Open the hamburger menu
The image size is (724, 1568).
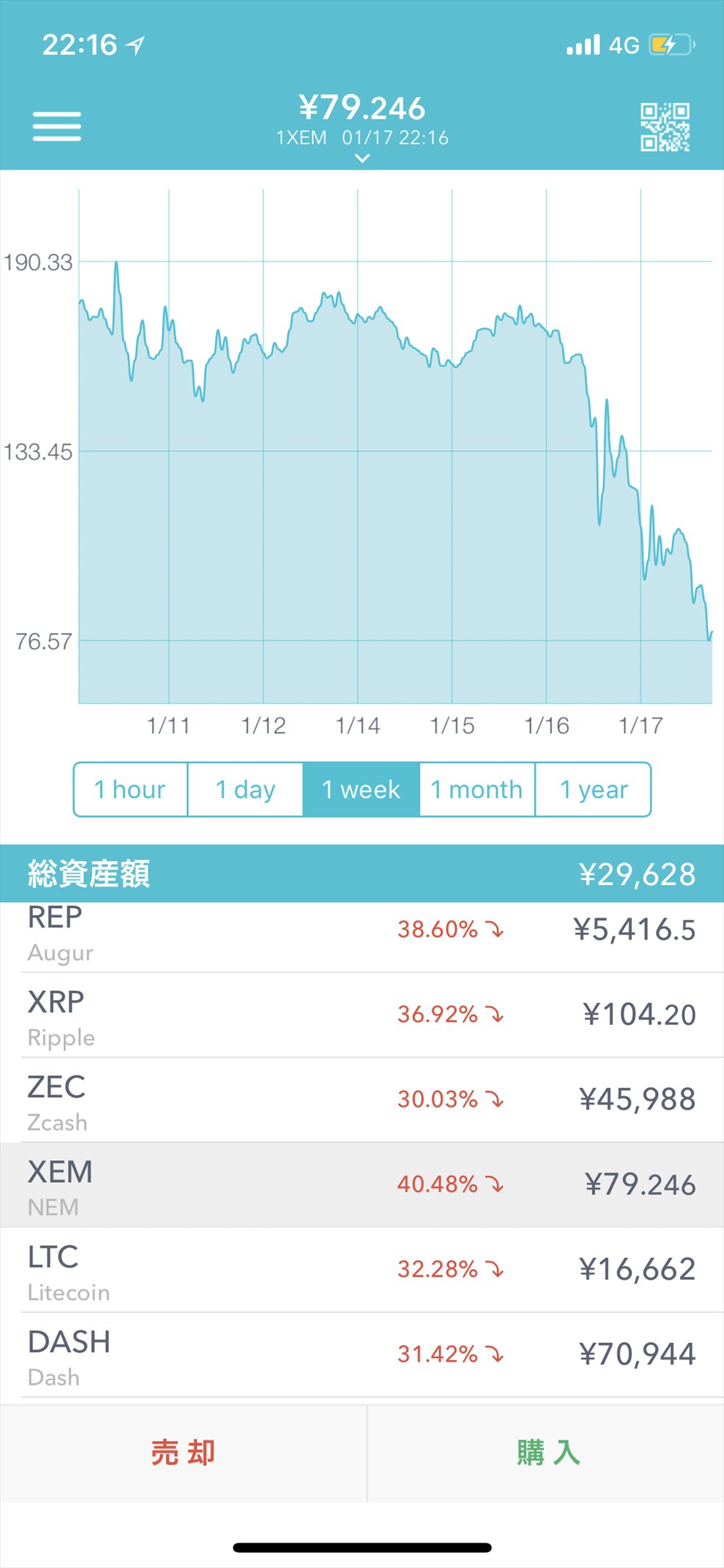point(56,127)
